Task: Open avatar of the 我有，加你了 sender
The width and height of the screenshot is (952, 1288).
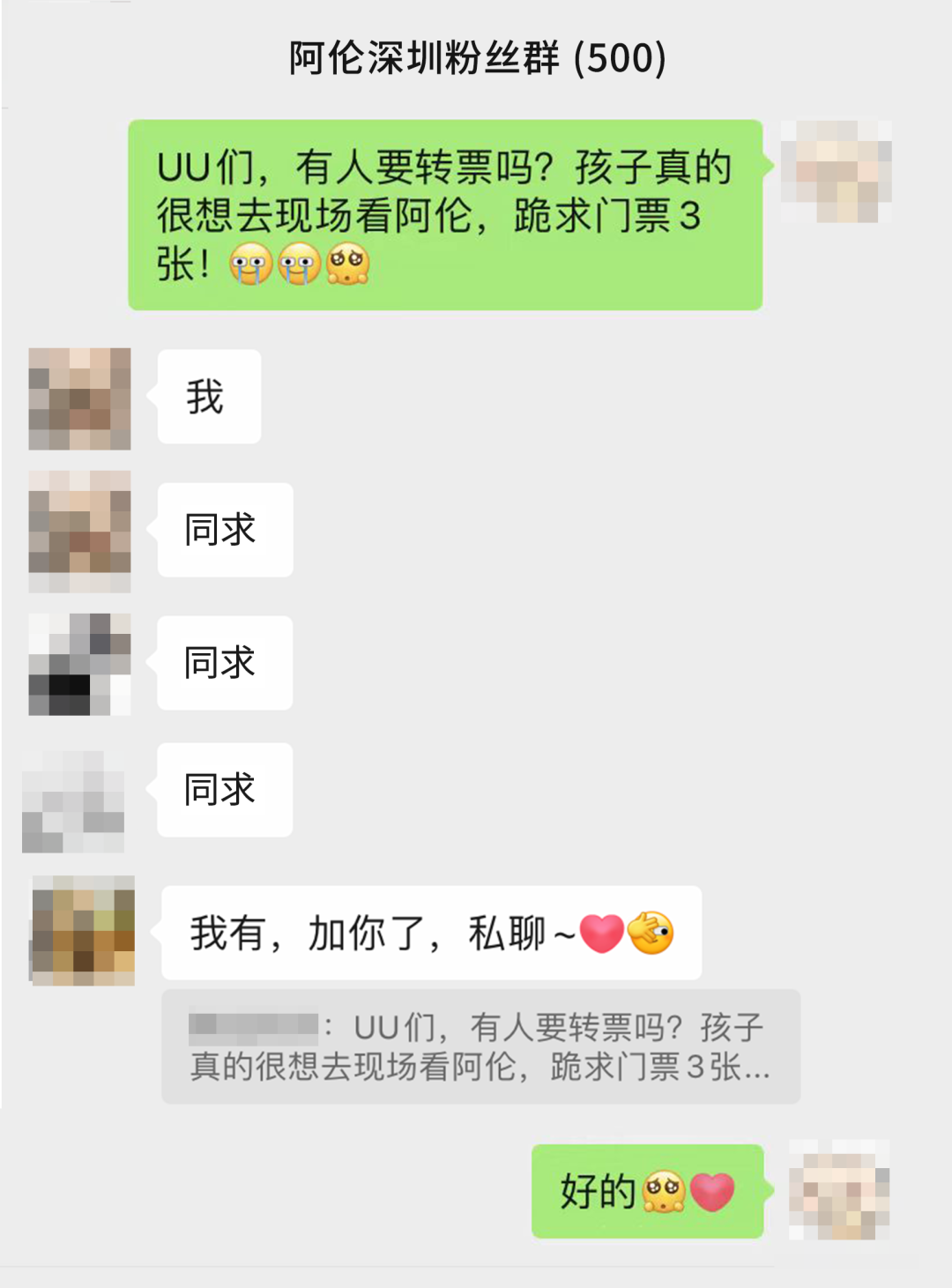Action: (x=83, y=930)
